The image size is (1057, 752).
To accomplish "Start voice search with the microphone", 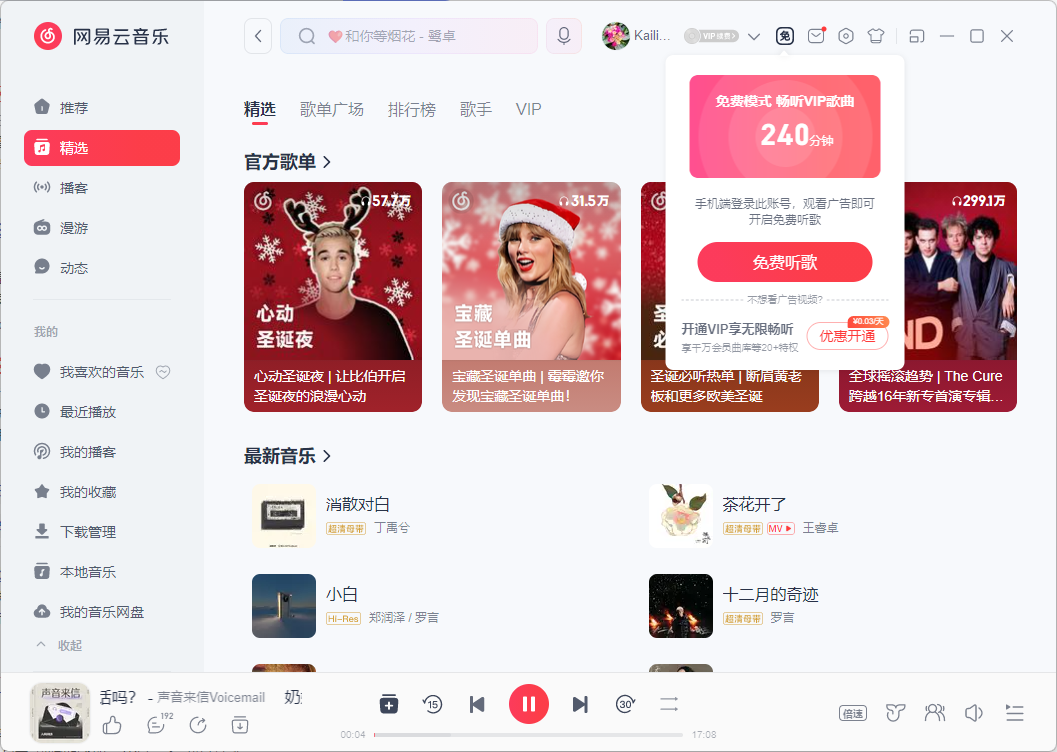I will click(564, 36).
